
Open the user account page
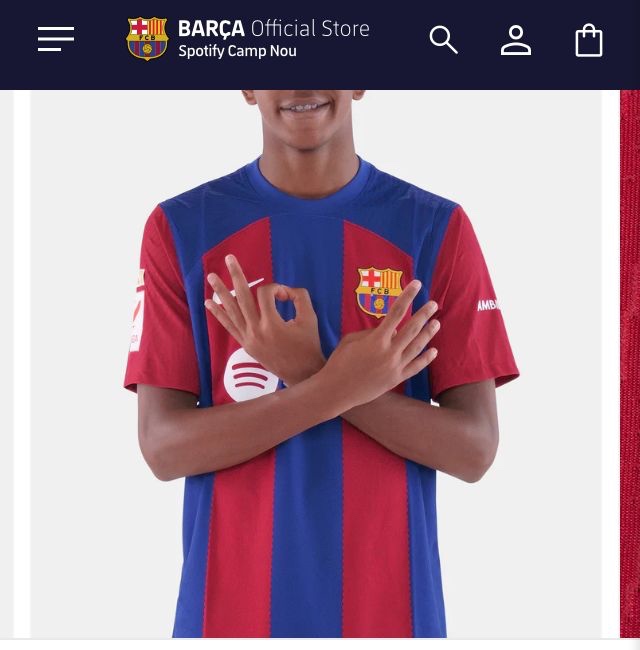tap(516, 40)
